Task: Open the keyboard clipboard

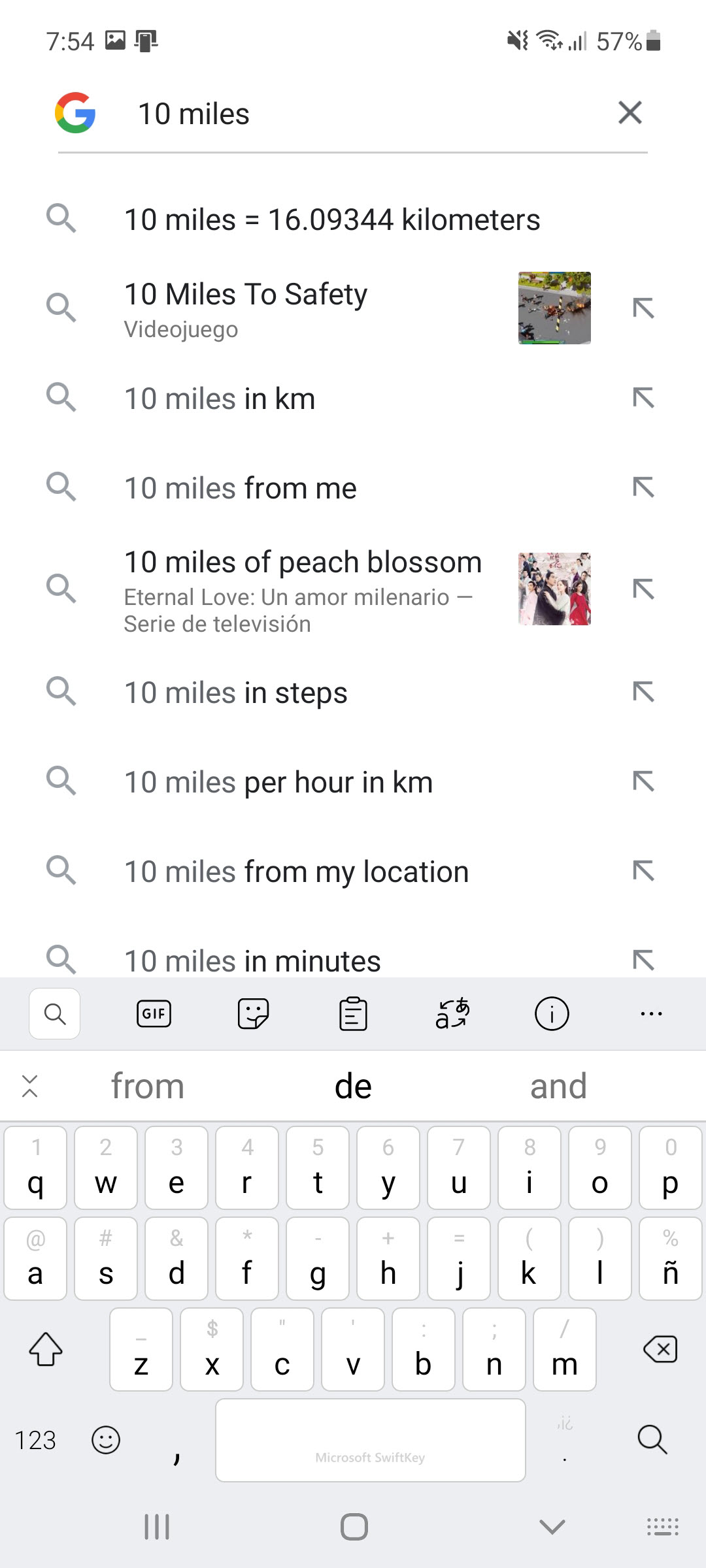Action: (353, 1013)
